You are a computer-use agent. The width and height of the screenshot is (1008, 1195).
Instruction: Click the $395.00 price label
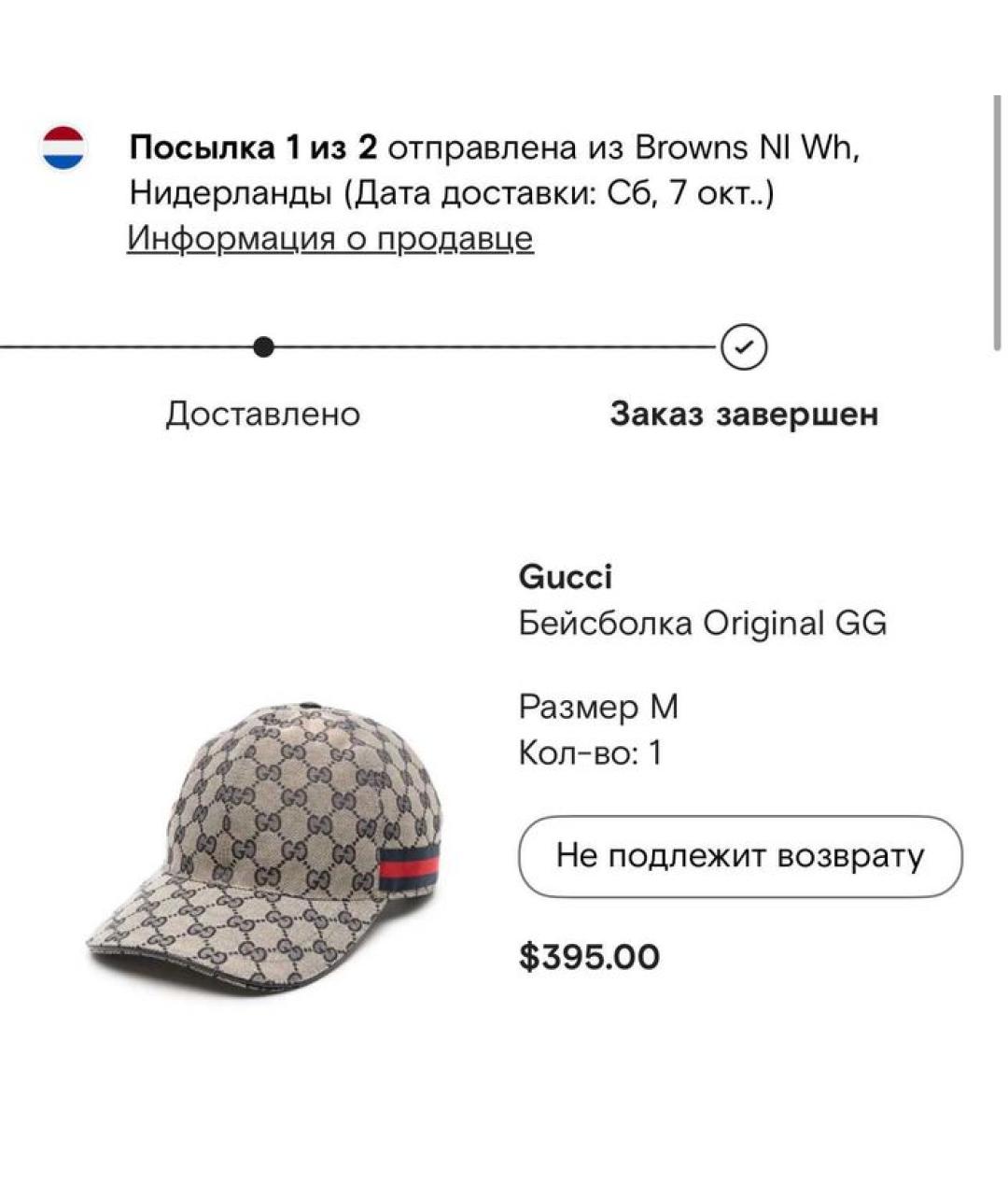click(589, 954)
